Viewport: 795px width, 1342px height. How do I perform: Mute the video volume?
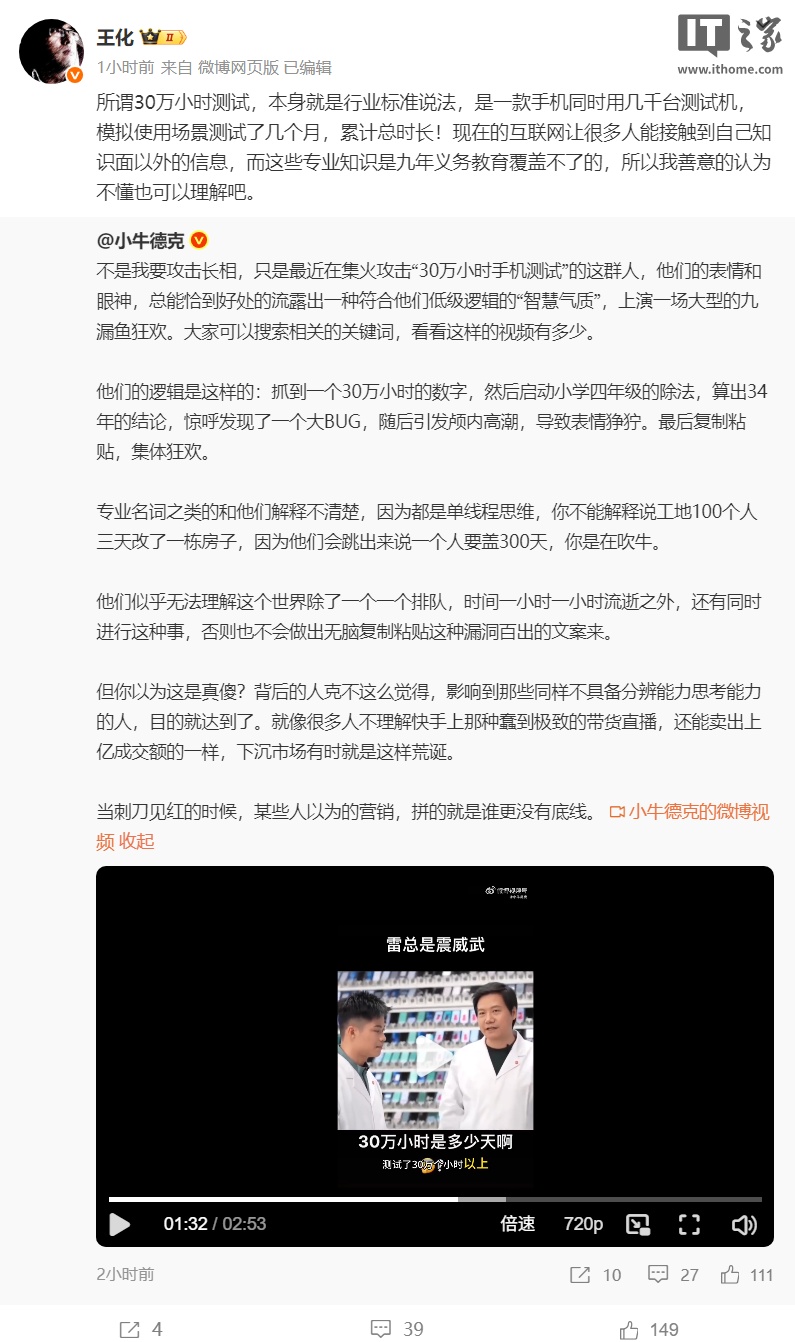click(743, 1224)
